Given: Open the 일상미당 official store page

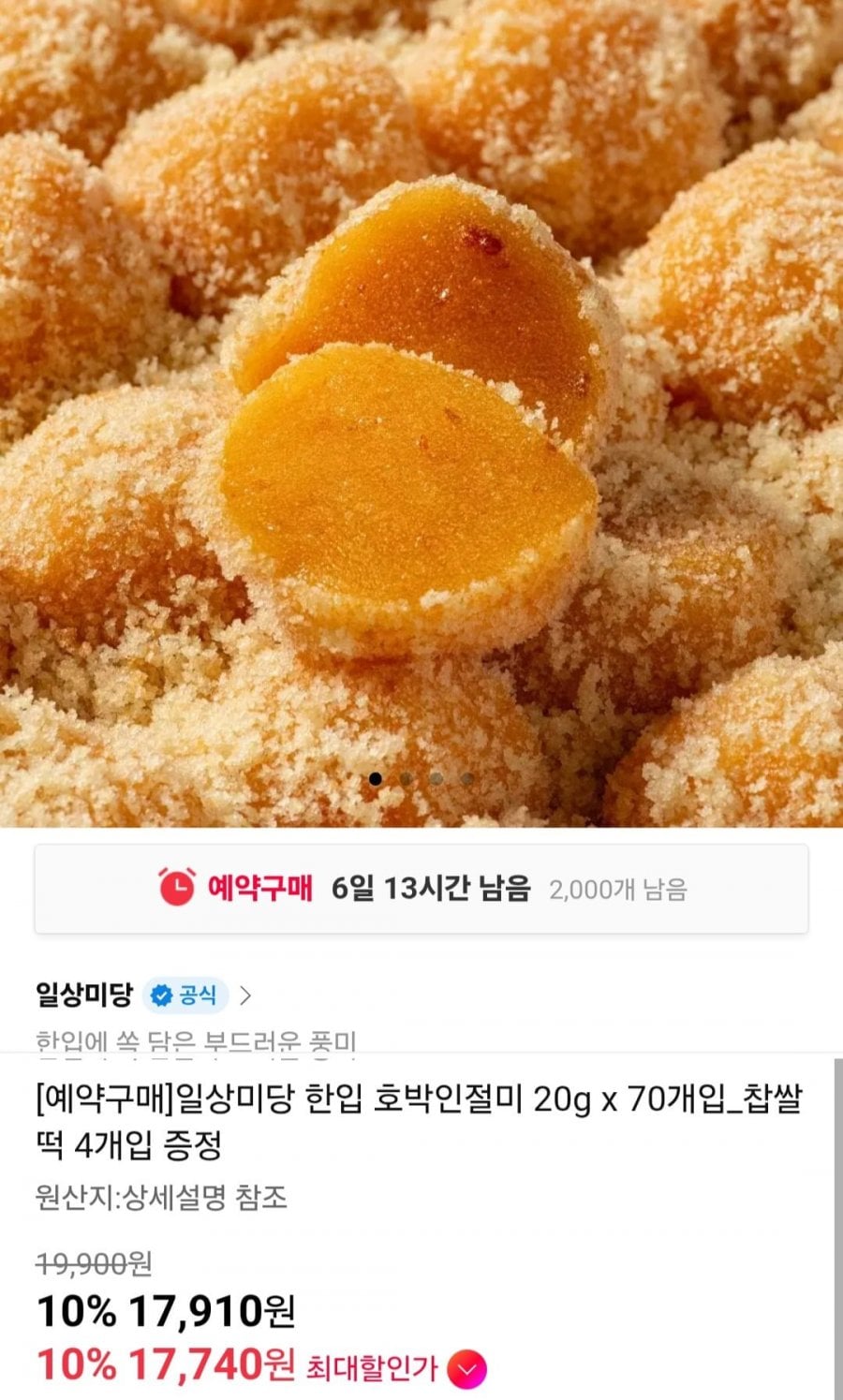Looking at the screenshot, I should (140, 995).
